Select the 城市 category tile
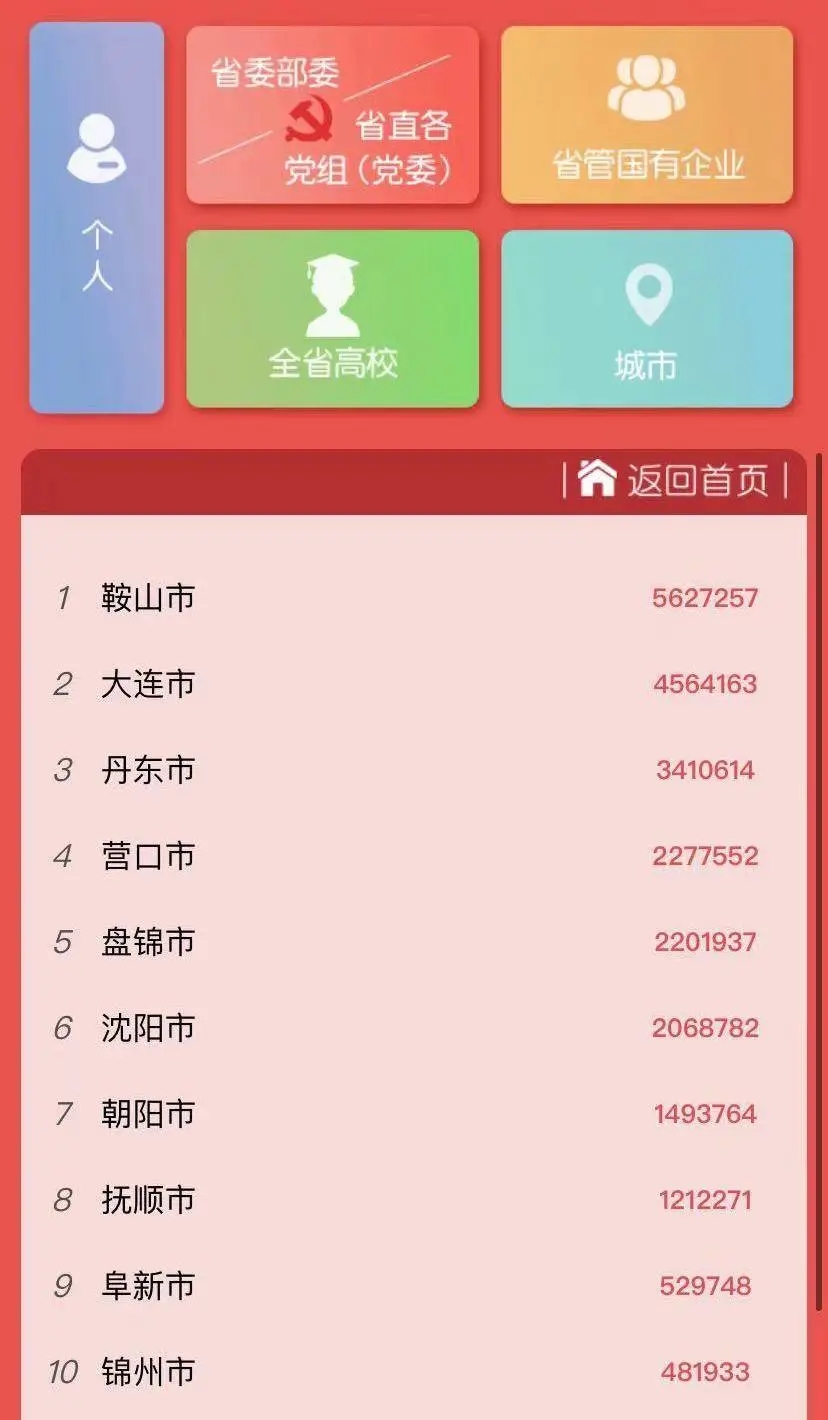The height and width of the screenshot is (1420, 828). point(647,319)
